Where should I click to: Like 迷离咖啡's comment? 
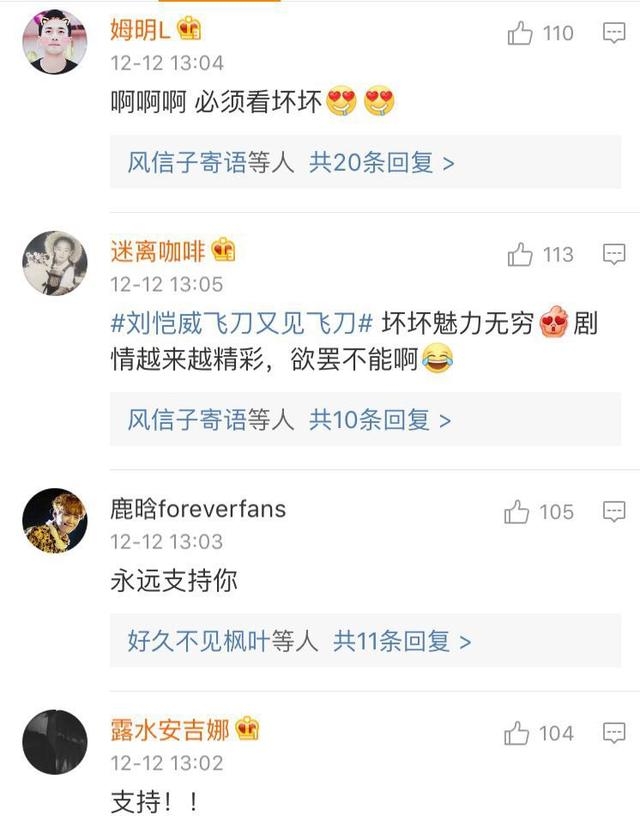pos(520,255)
